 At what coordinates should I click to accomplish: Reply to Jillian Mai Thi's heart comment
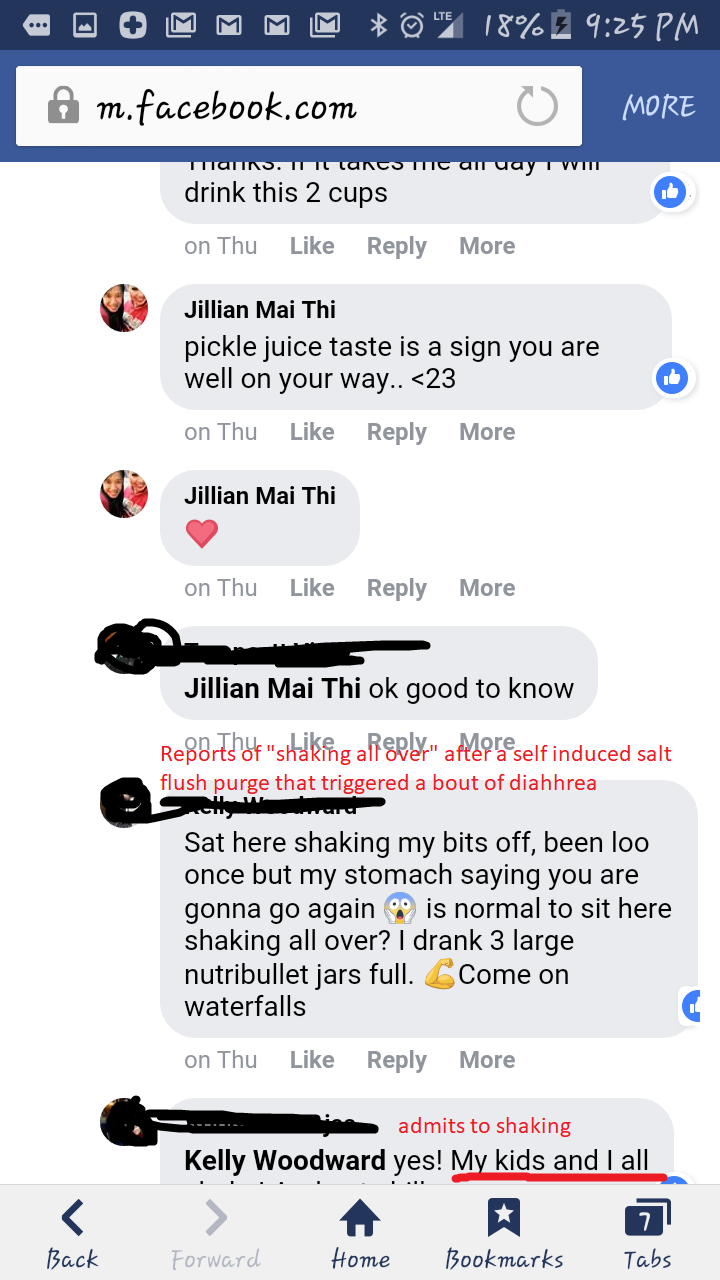point(396,588)
